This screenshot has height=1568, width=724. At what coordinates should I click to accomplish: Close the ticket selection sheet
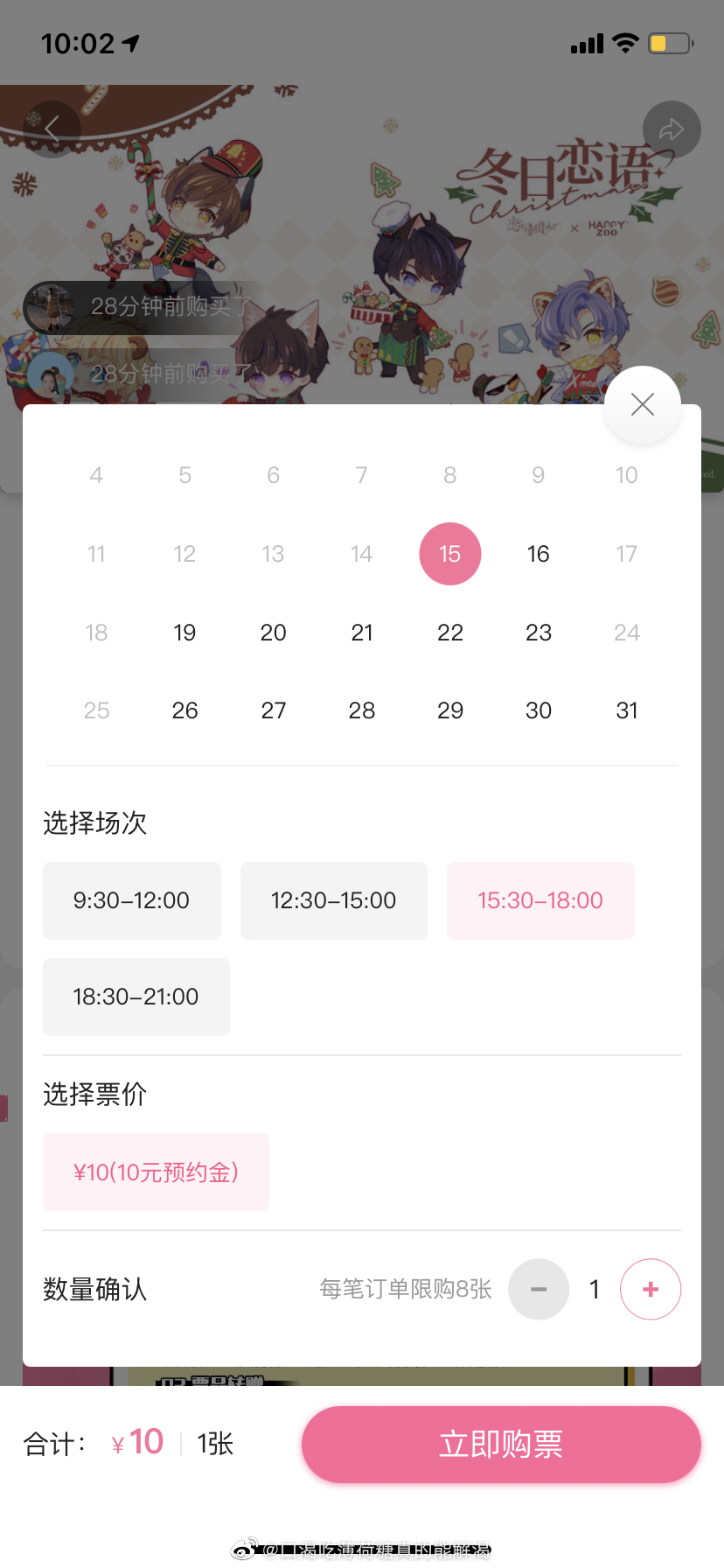[x=643, y=404]
